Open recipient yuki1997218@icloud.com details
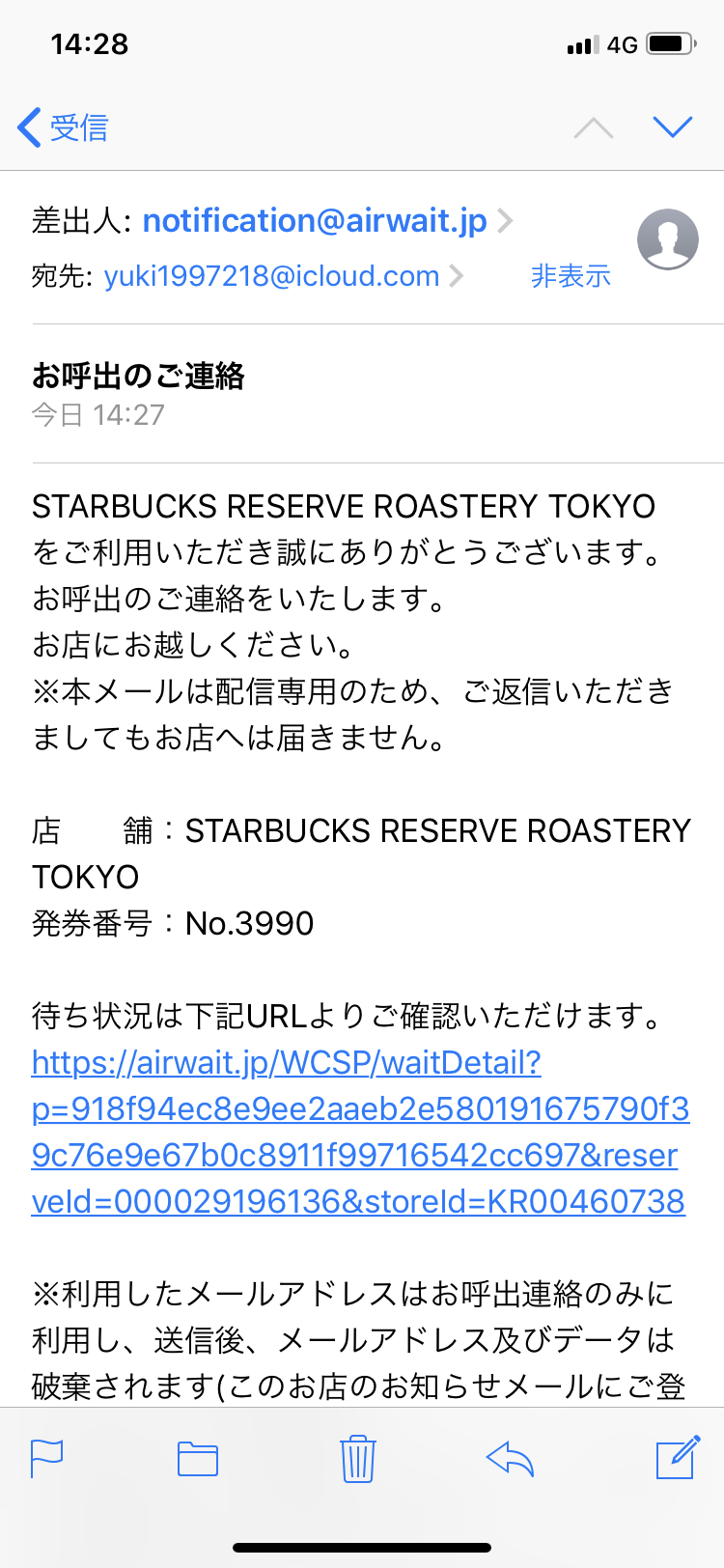 coord(271,276)
